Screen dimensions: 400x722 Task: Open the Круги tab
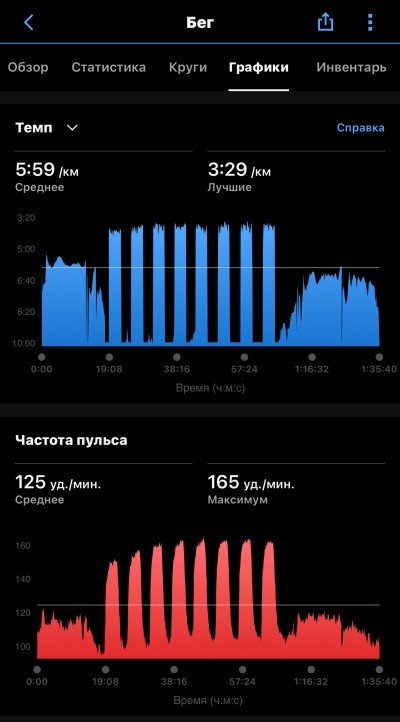[x=188, y=68]
